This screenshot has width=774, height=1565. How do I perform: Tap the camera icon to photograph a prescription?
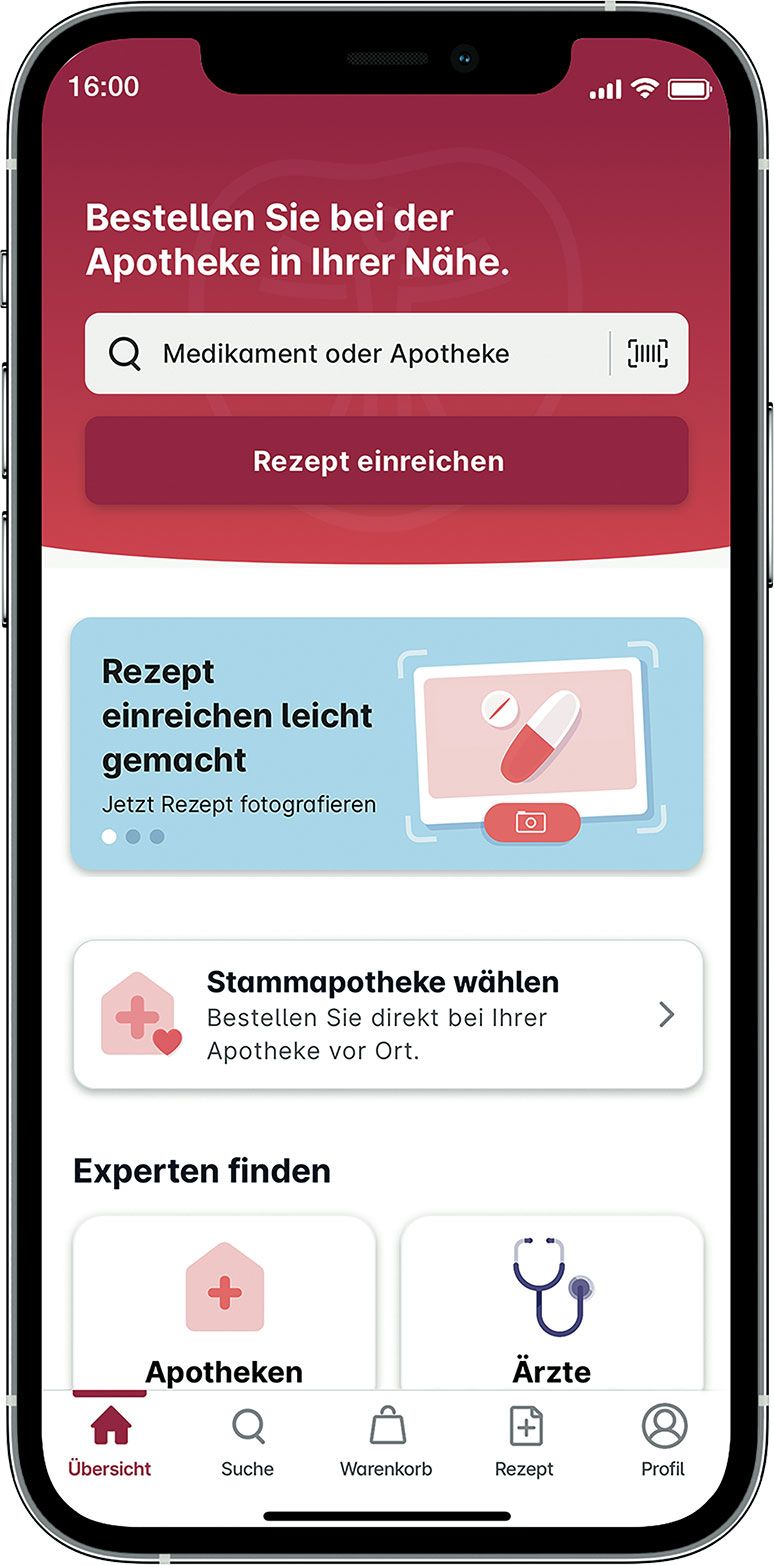pos(531,822)
